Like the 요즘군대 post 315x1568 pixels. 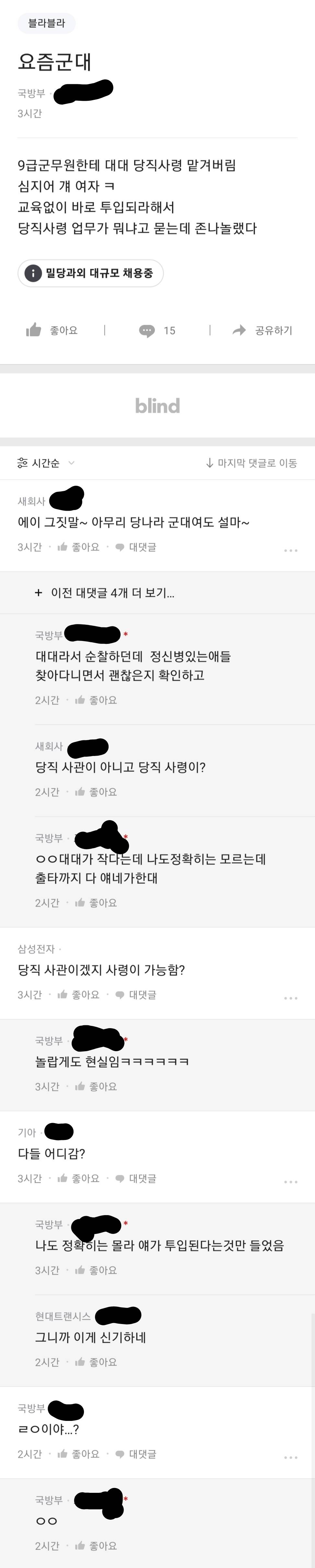point(52,331)
